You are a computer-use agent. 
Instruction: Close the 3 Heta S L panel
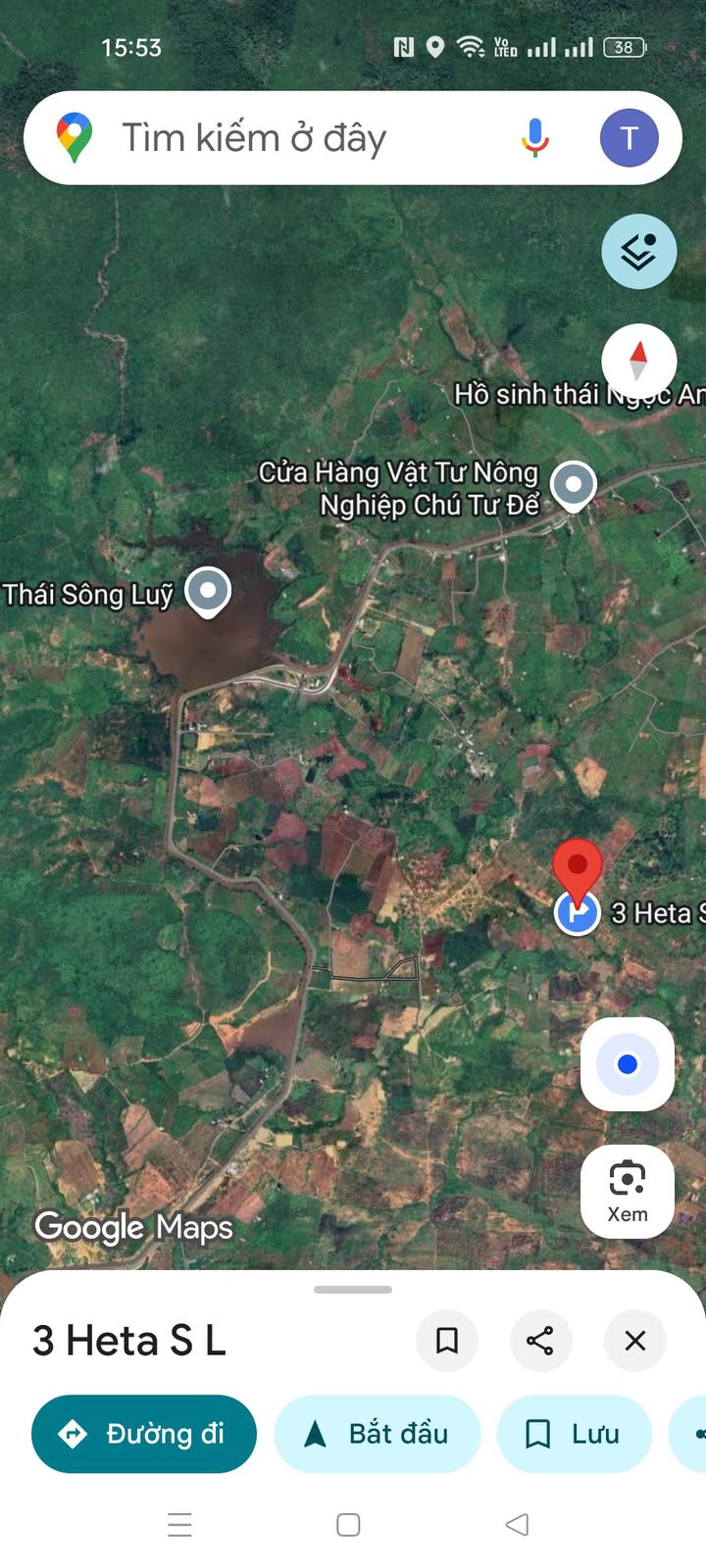(x=635, y=1340)
